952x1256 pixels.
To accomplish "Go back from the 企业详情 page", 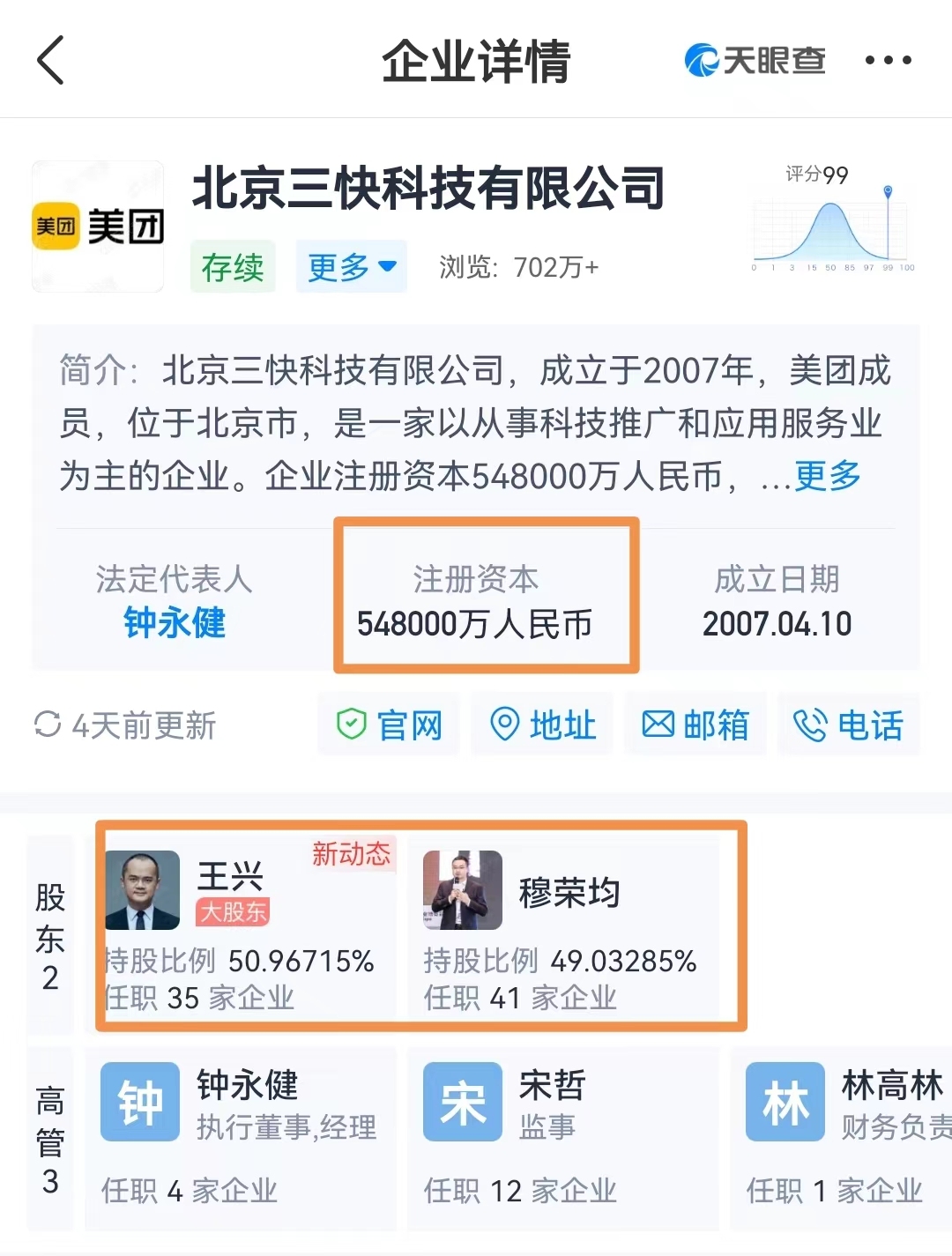I will (x=51, y=60).
